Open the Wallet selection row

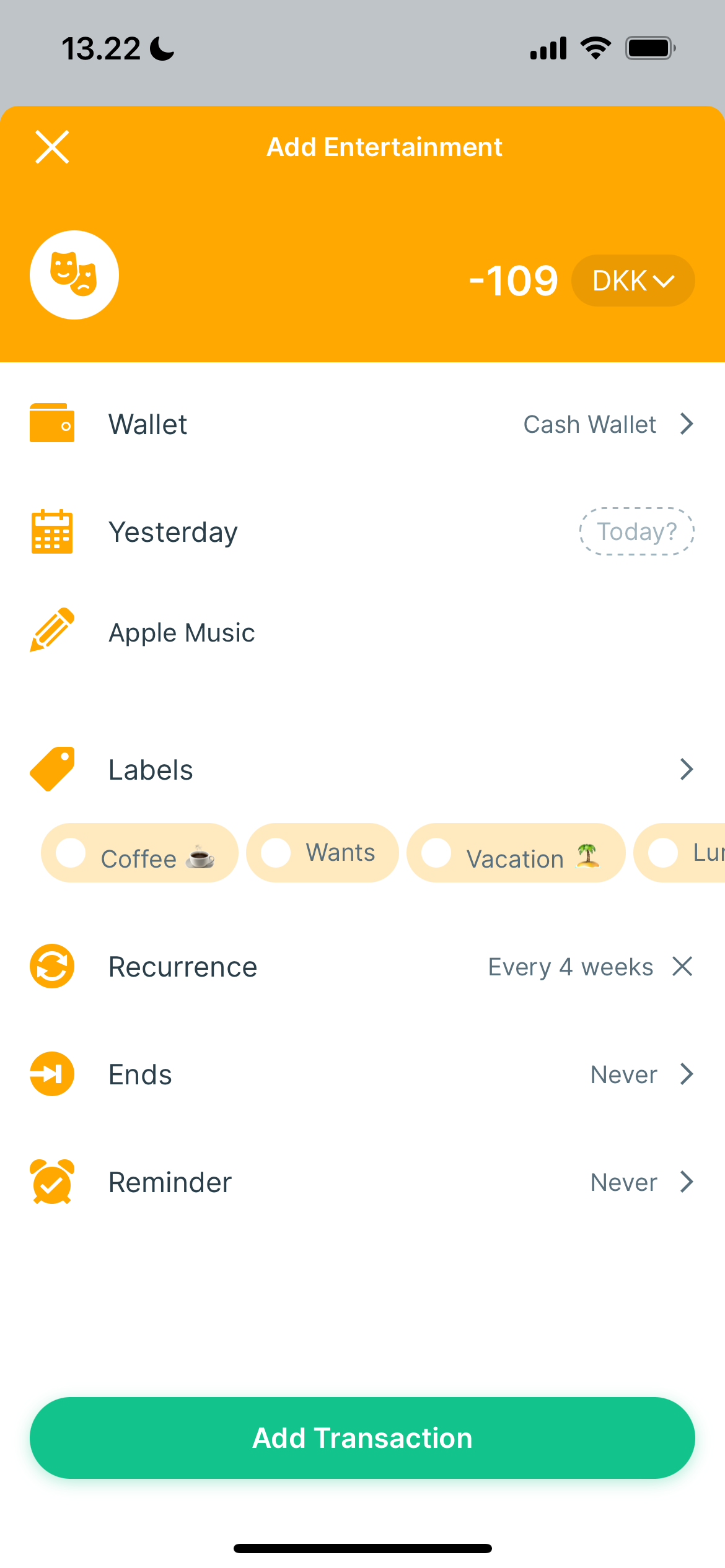pos(362,424)
